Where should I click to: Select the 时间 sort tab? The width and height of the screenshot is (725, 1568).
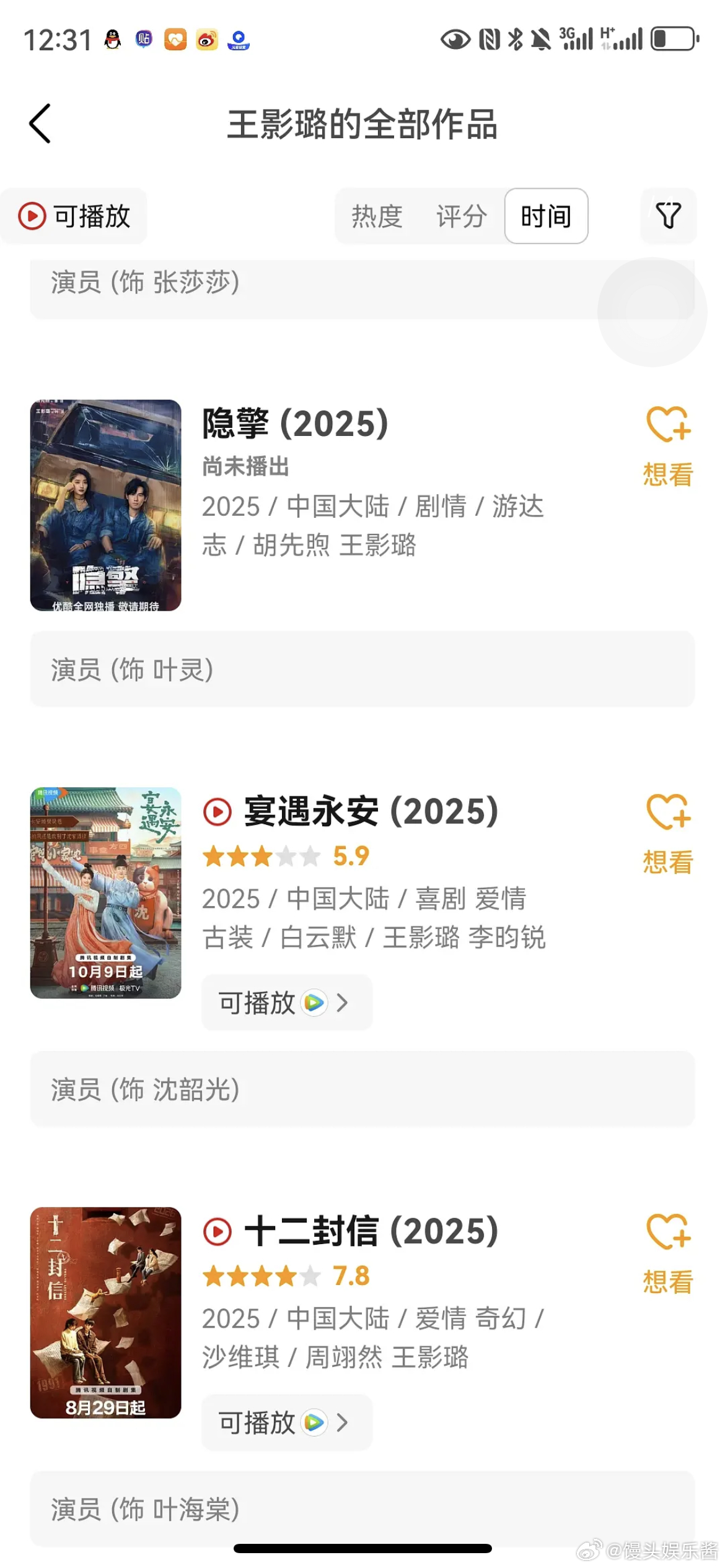click(x=546, y=216)
